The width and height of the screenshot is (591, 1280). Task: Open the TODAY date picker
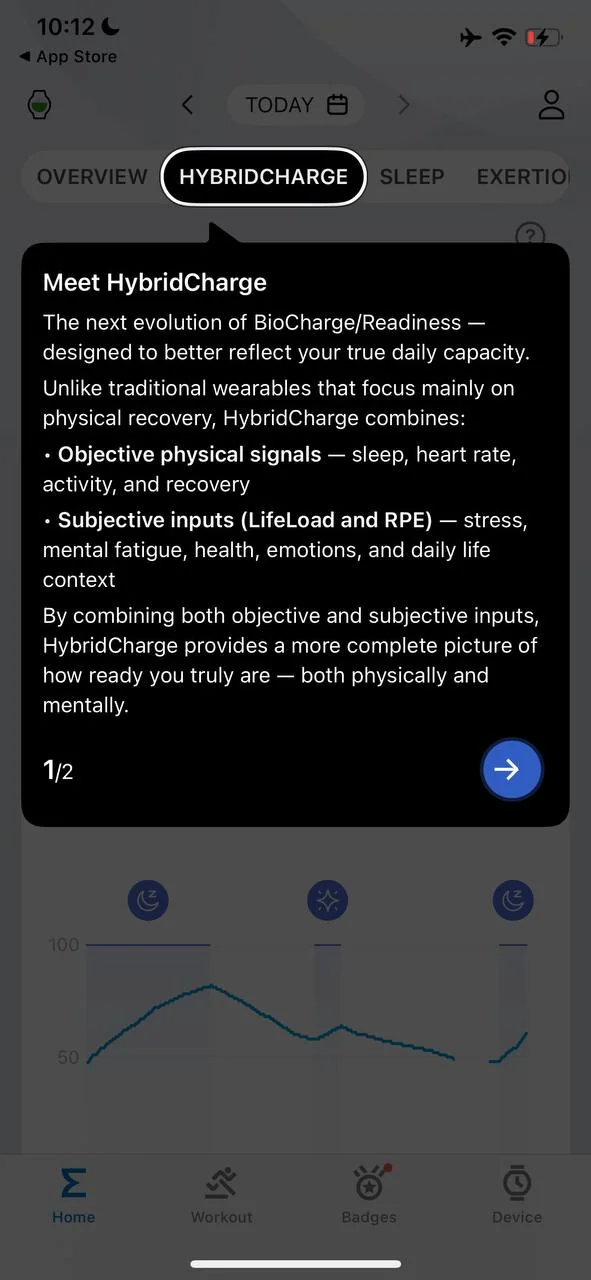click(296, 104)
